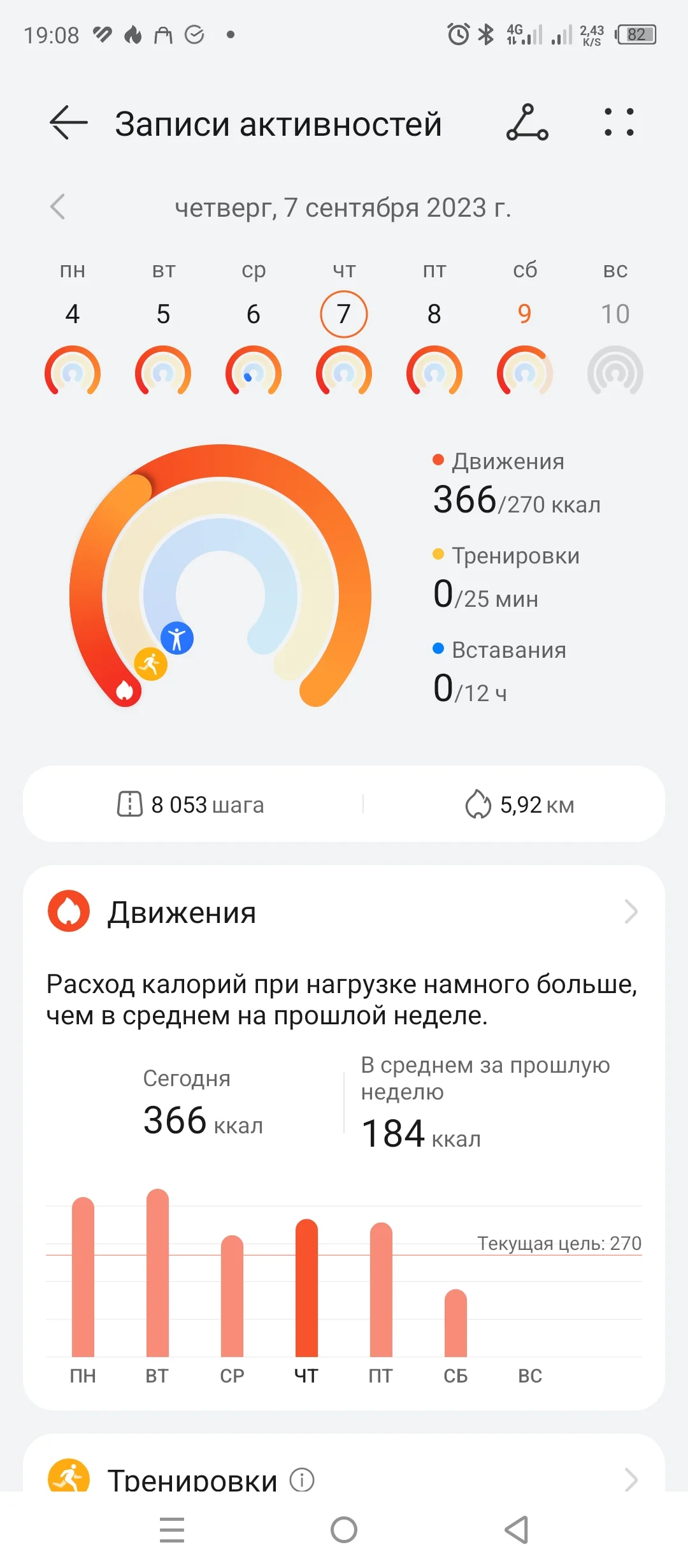The height and width of the screenshot is (1568, 688).
Task: Select Wednesday the 6th
Action: [x=254, y=314]
